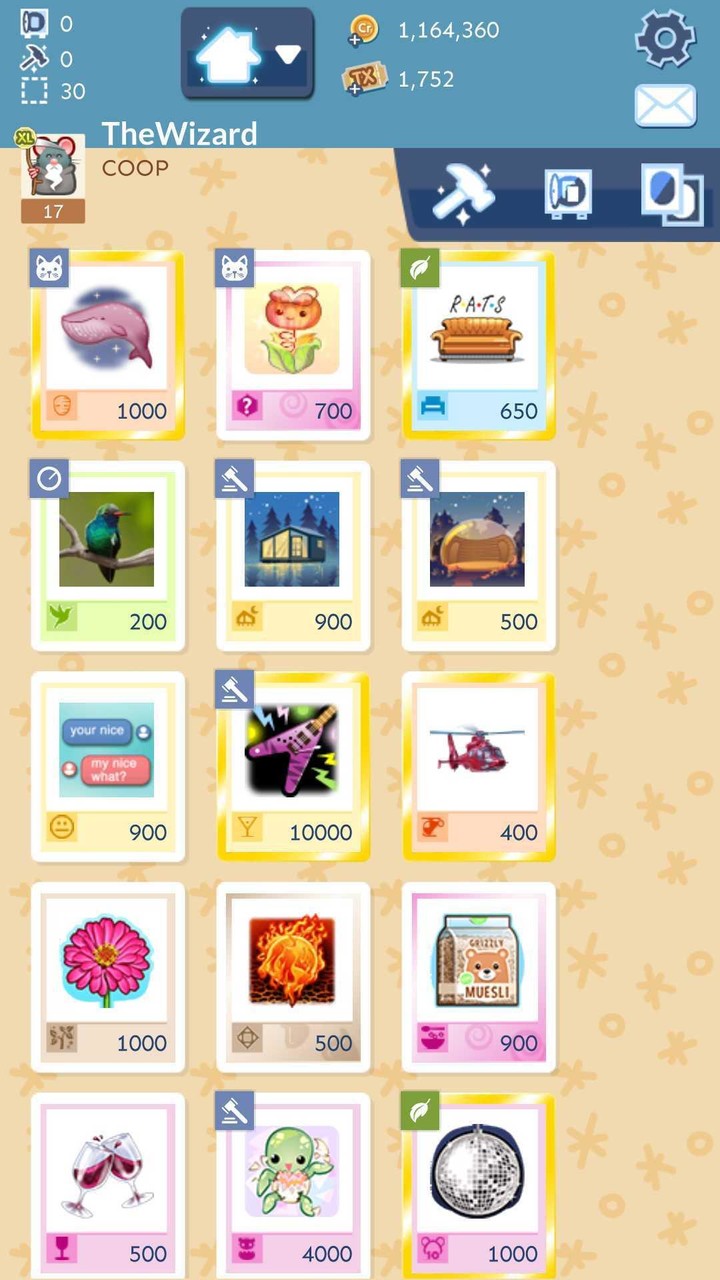The height and width of the screenshot is (1280, 720).
Task: Click the auction hammer badge on the cabin card
Action: tap(235, 479)
